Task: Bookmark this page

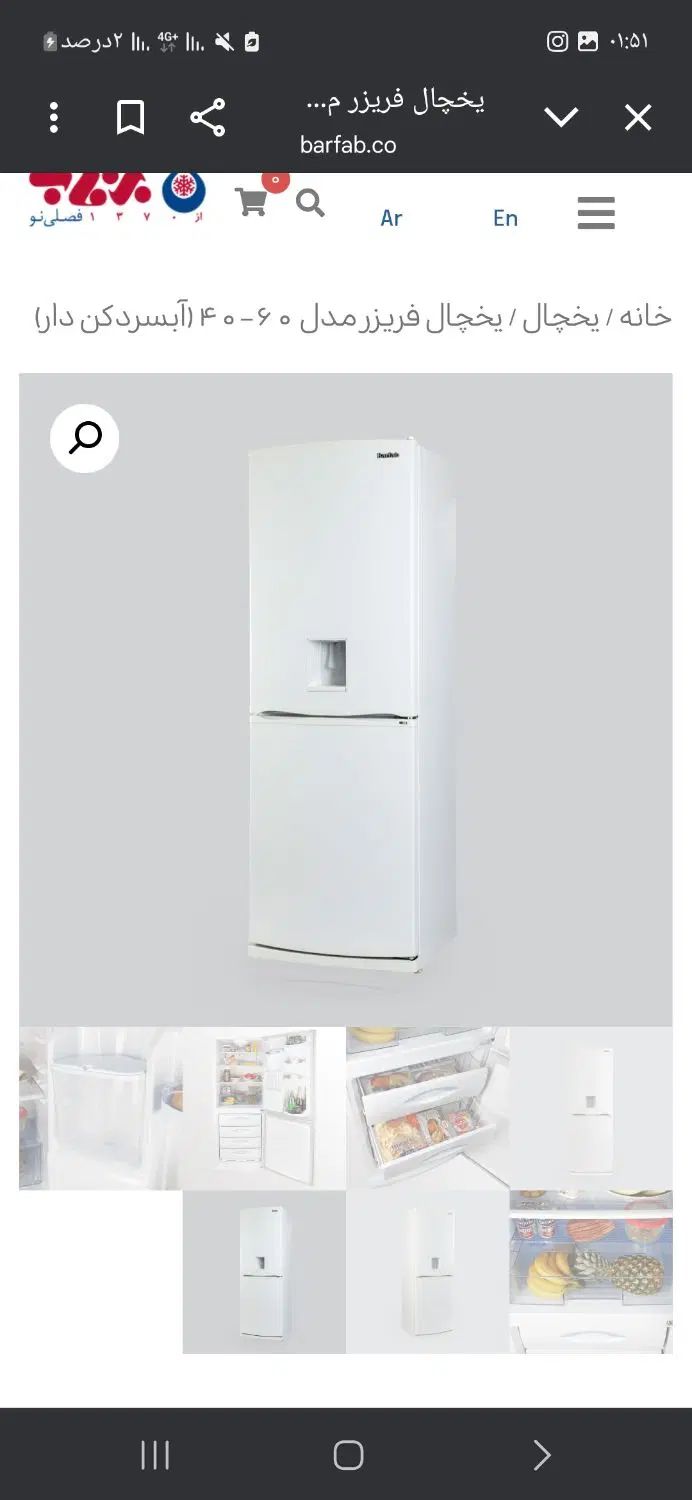Action: [x=131, y=118]
